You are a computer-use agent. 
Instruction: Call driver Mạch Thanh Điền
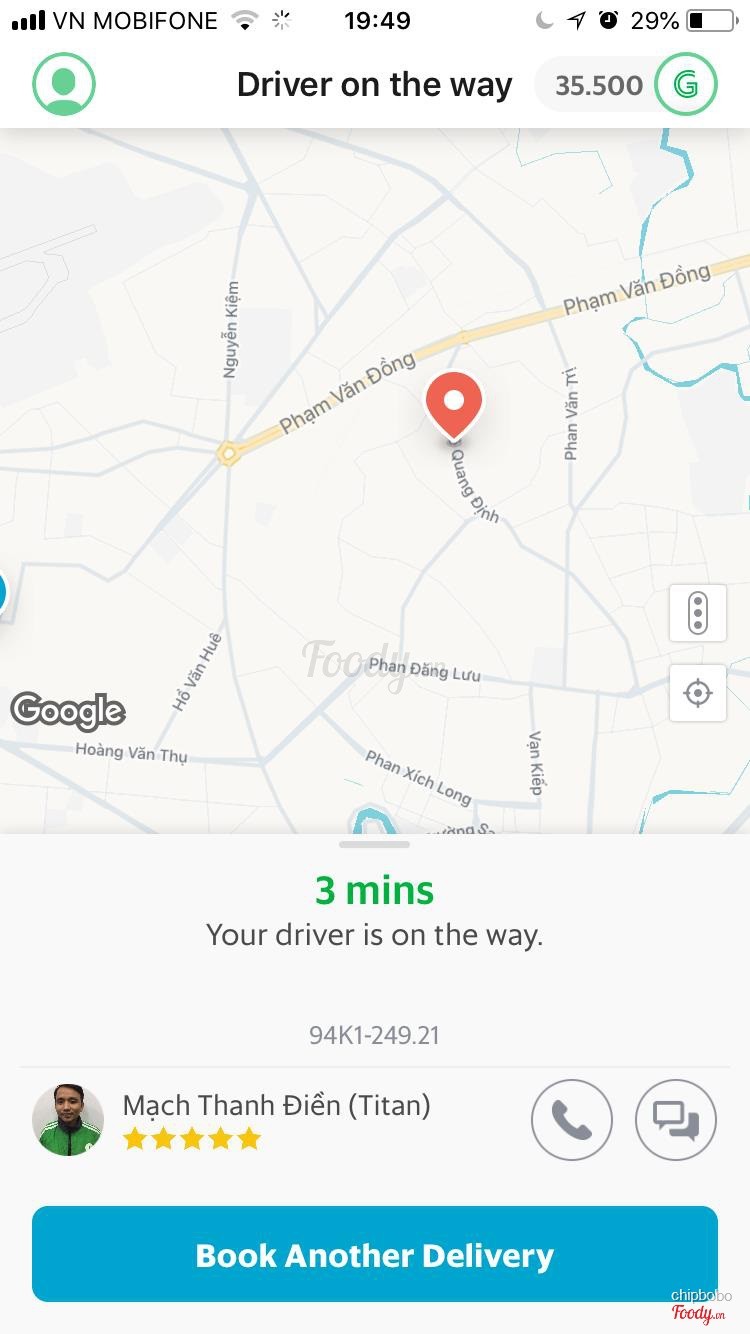(x=571, y=1120)
